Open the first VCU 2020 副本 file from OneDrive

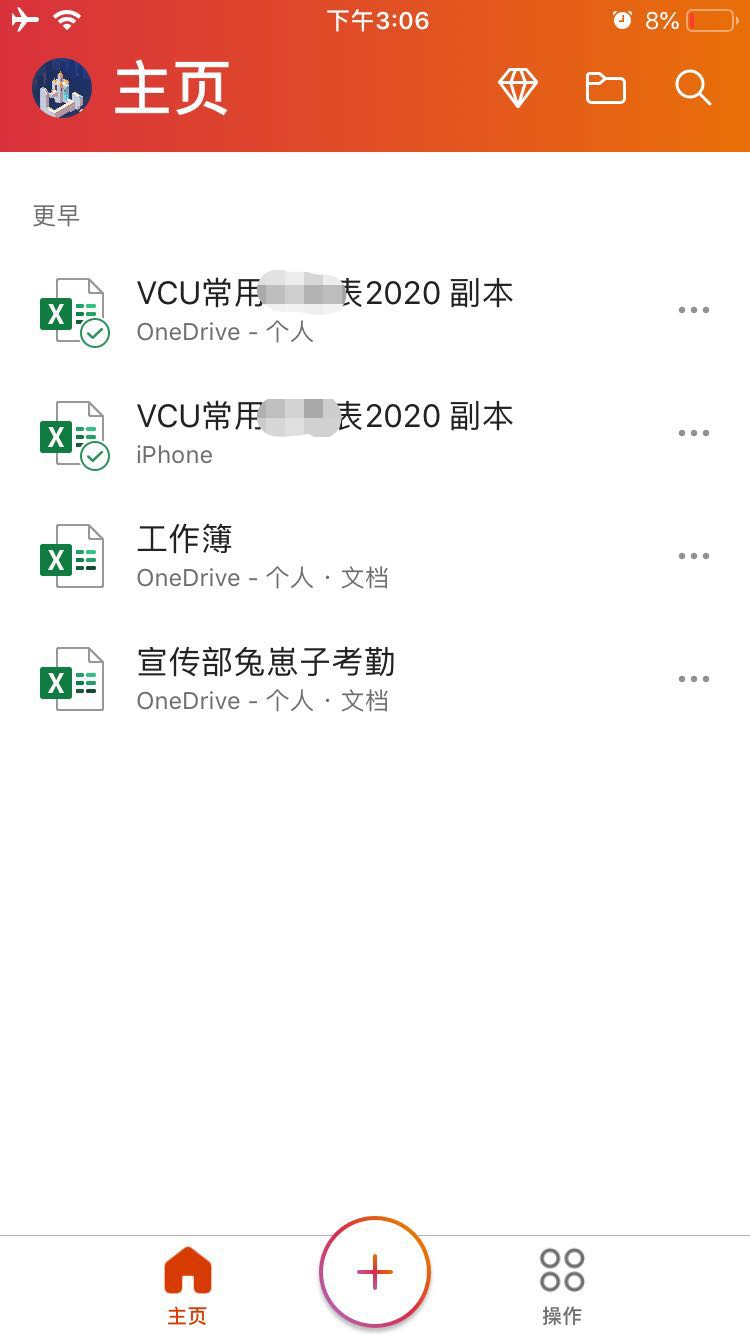325,293
